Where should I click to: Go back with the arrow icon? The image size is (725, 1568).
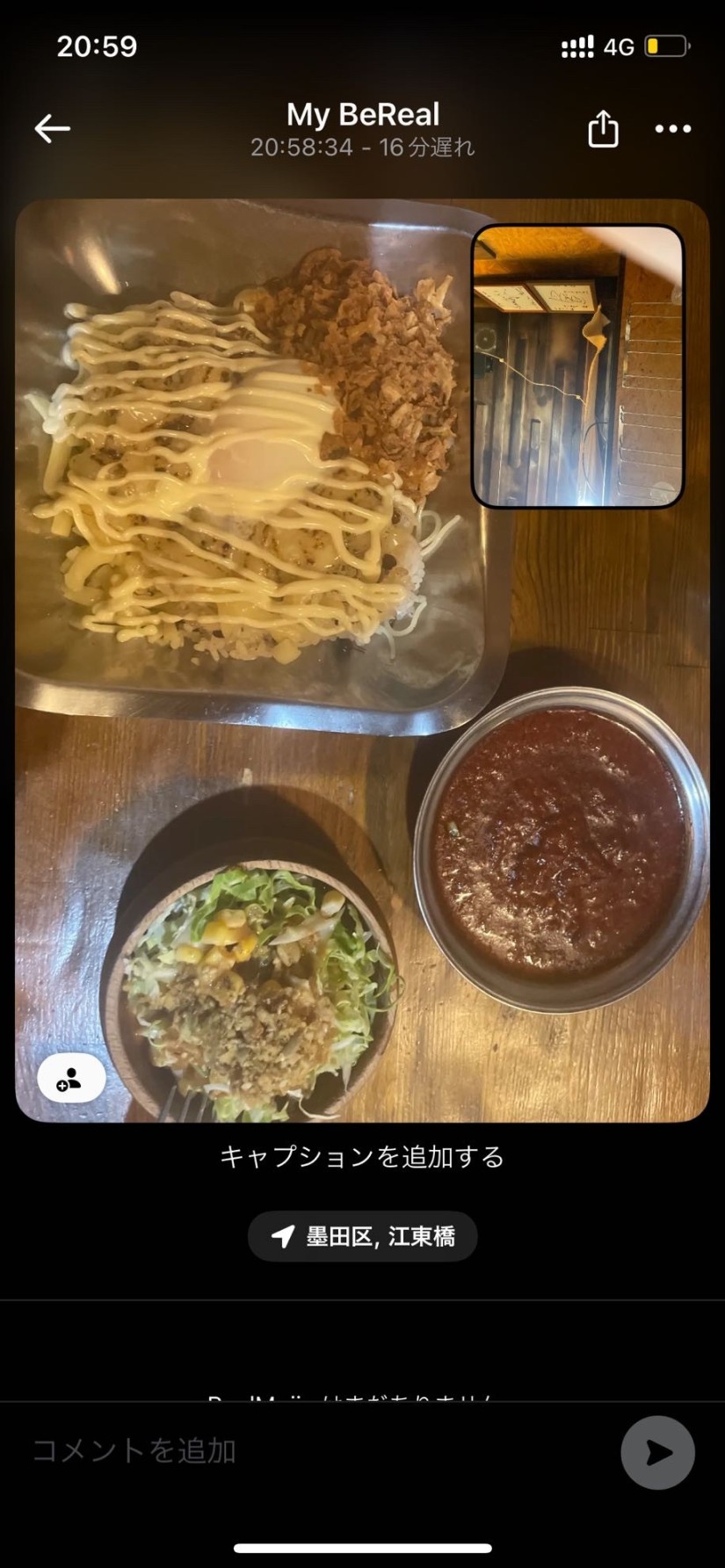52,128
